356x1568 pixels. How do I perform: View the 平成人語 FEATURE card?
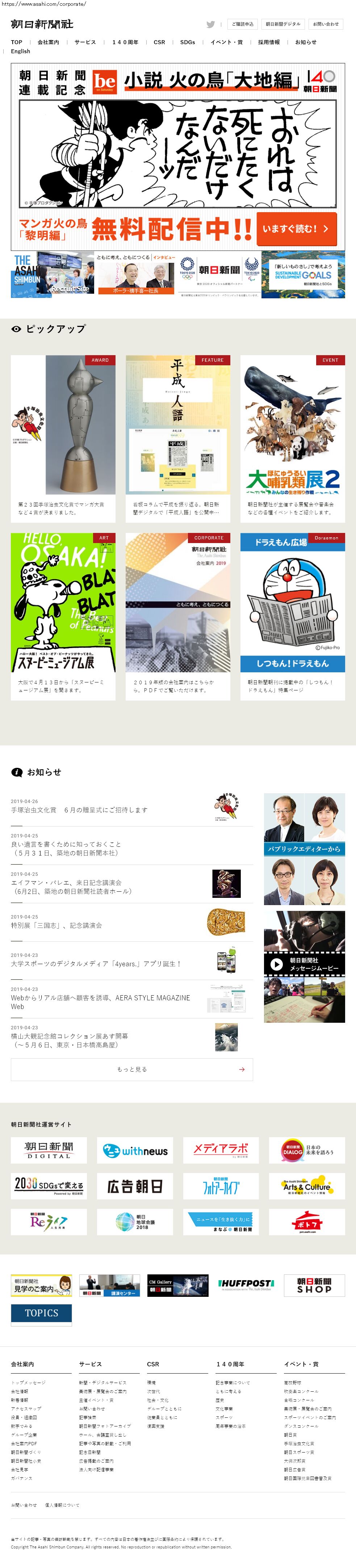click(178, 438)
